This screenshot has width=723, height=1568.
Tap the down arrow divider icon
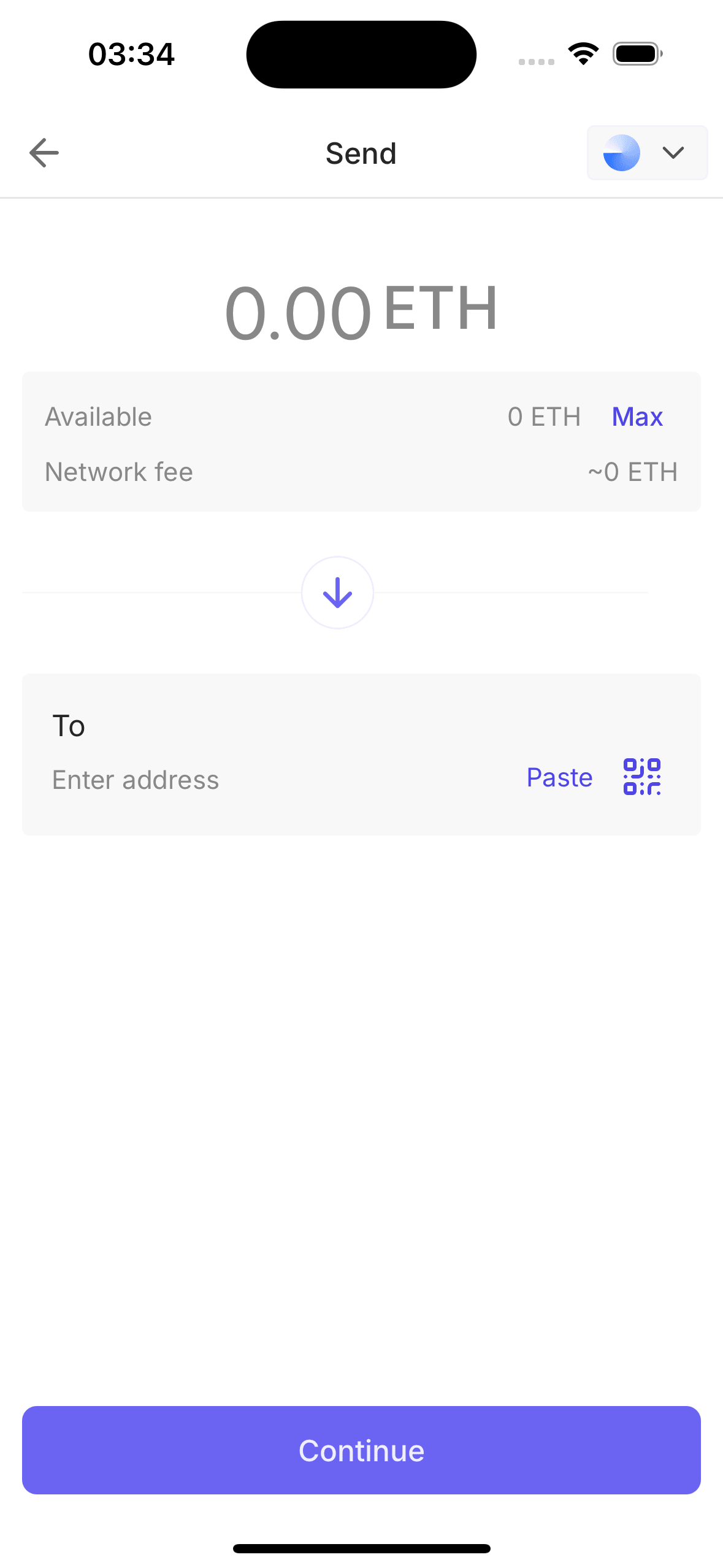point(337,592)
